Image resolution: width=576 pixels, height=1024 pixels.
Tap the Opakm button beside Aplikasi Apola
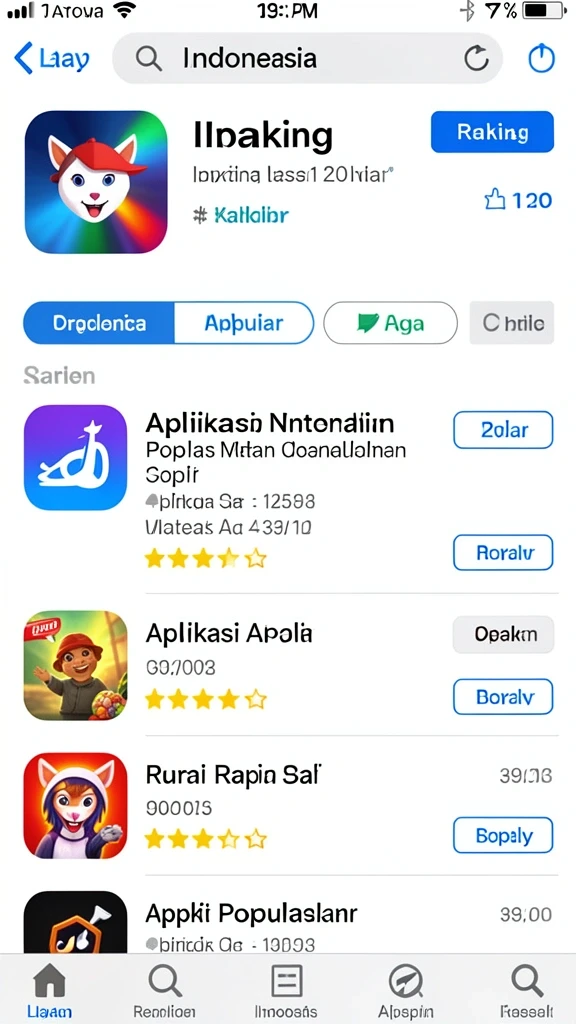point(503,634)
